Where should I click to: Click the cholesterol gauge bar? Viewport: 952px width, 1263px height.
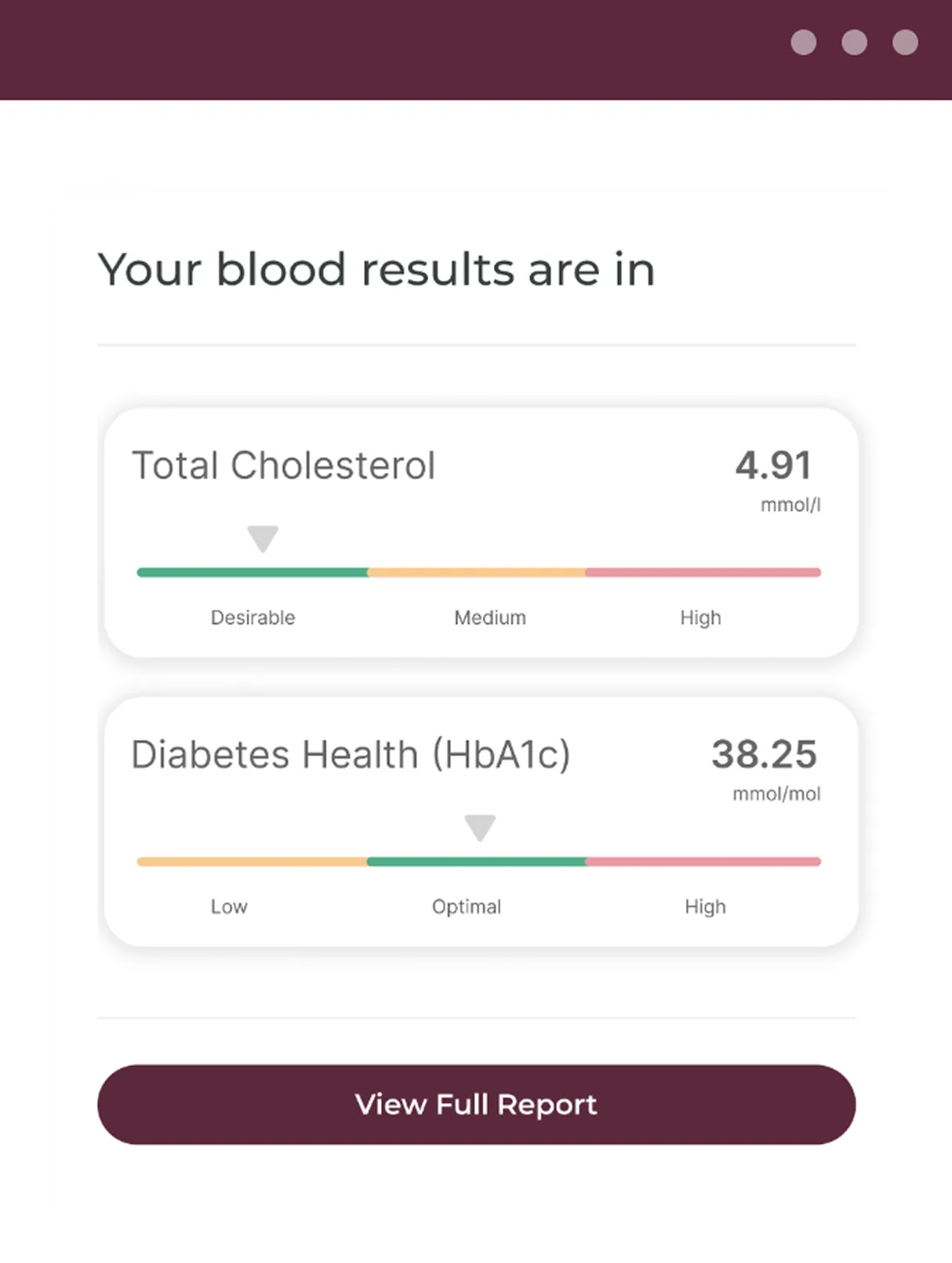click(x=478, y=572)
